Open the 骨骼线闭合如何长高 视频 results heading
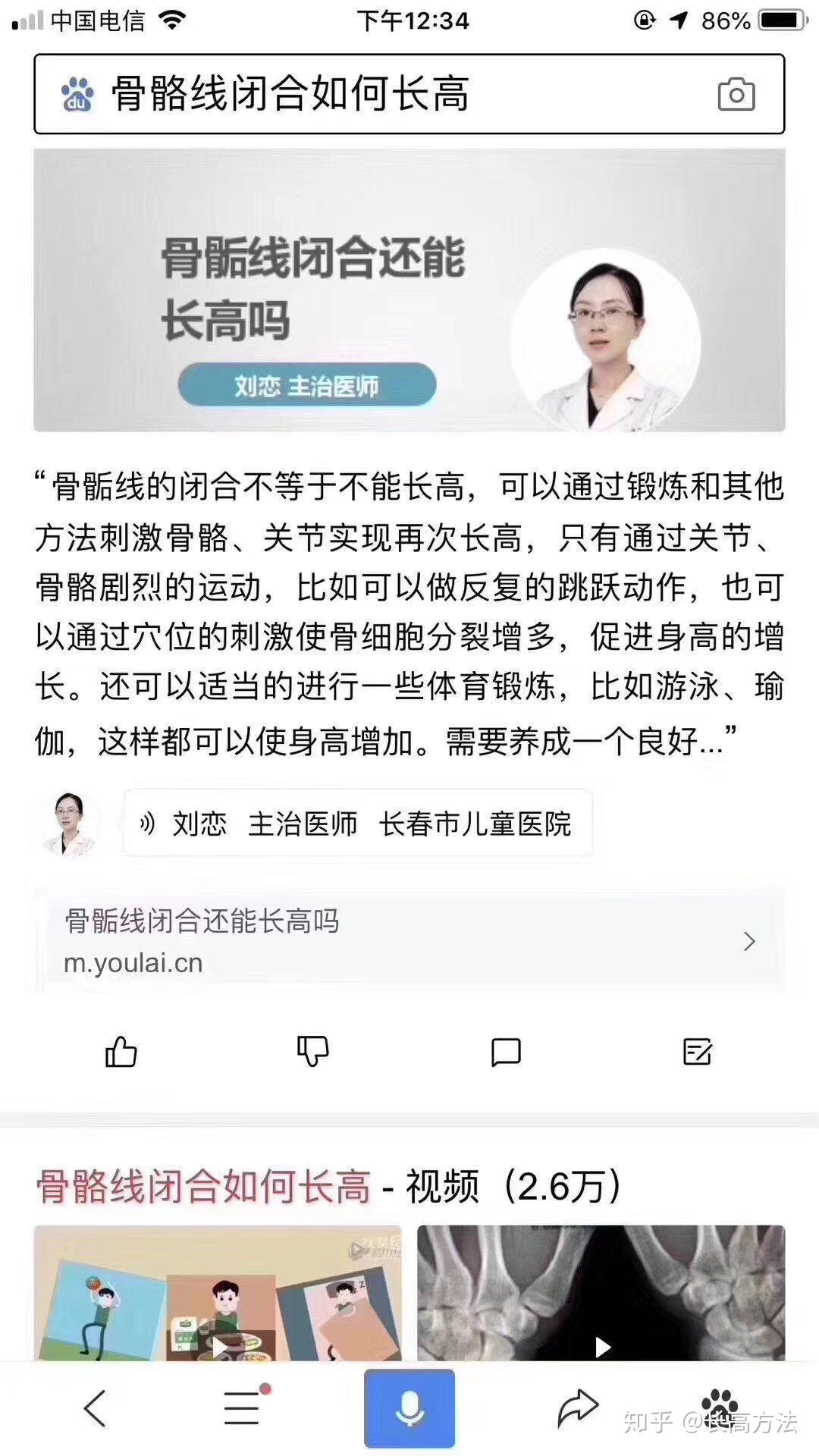The width and height of the screenshot is (819, 1456). pos(328,1187)
